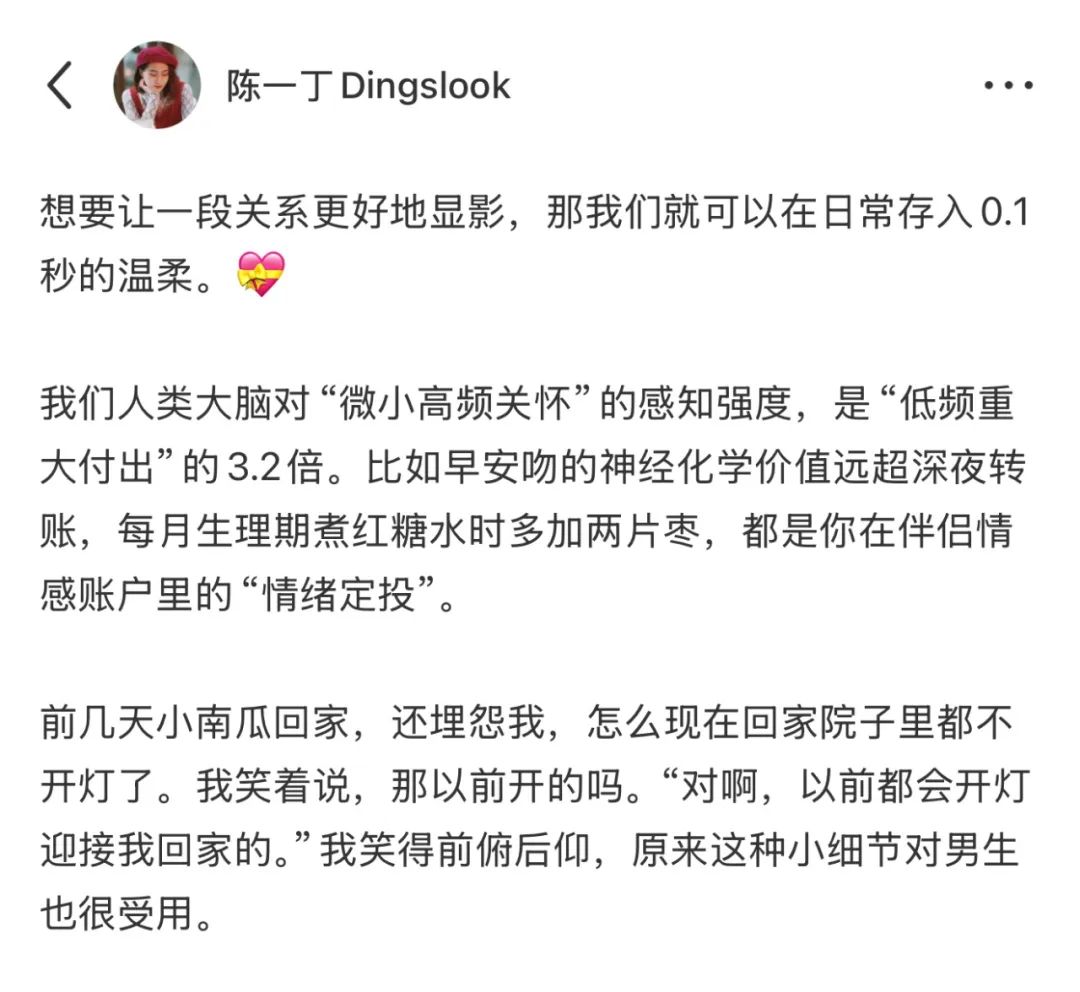Open 陈一丁 Dingslook's profile avatar
This screenshot has width=1080, height=992.
click(157, 86)
